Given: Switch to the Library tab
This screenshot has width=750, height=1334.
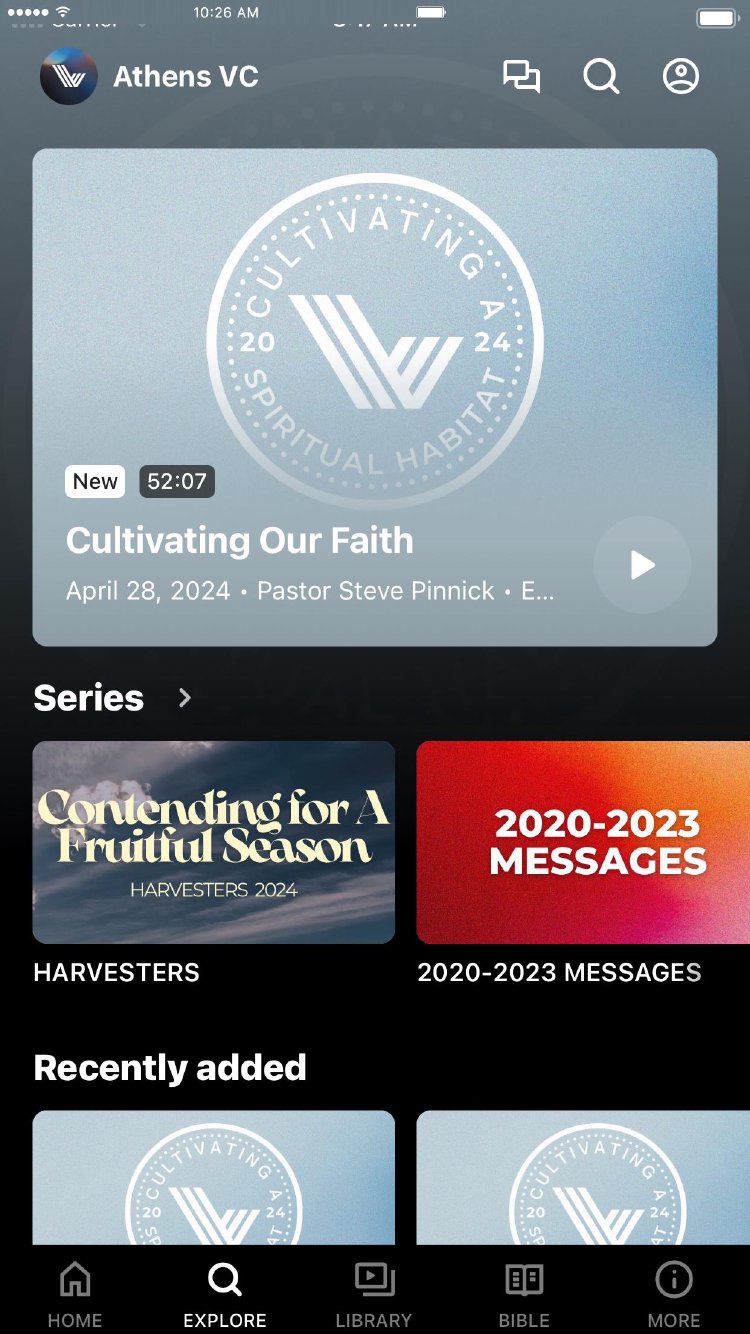Looking at the screenshot, I should pos(374,1293).
